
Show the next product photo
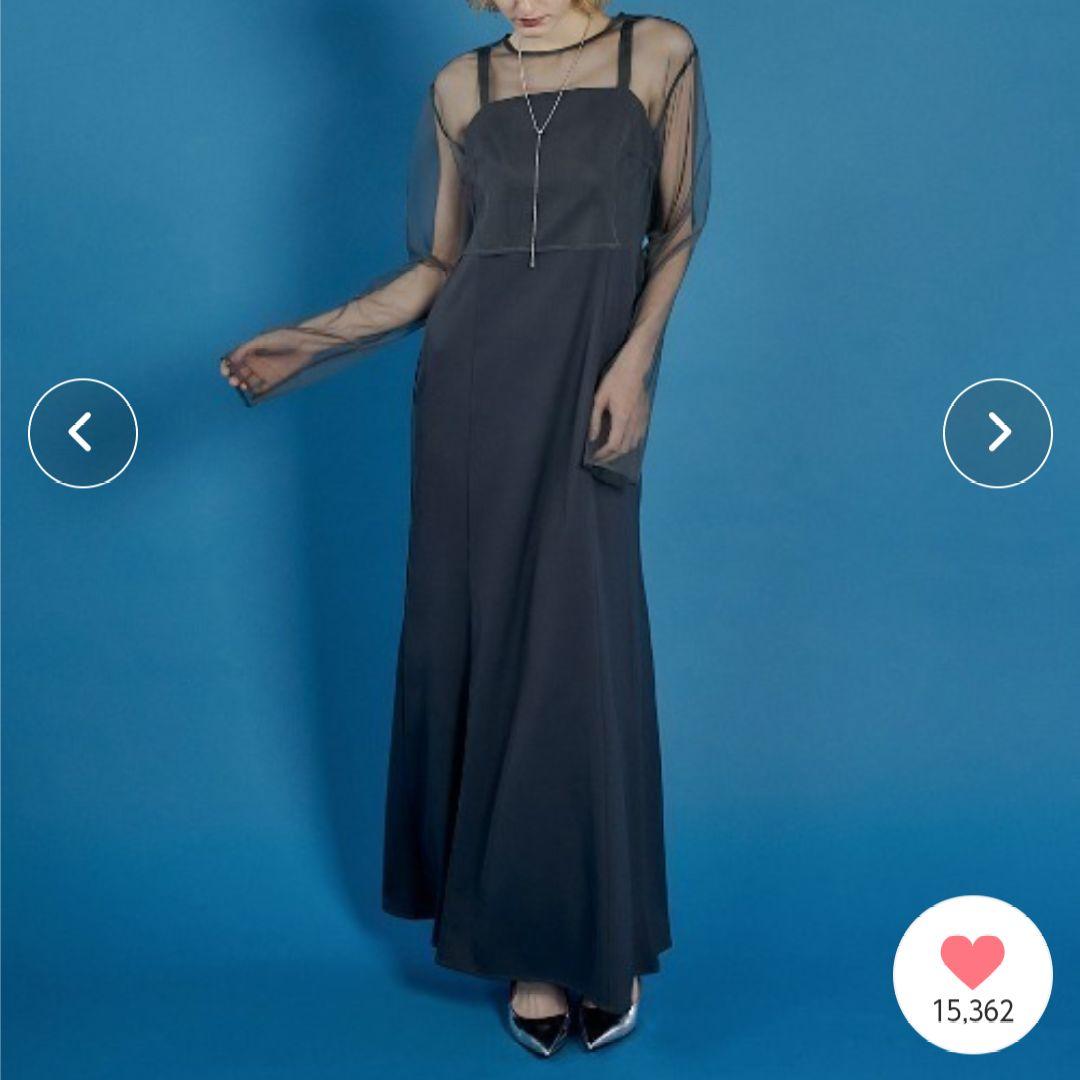tap(997, 433)
